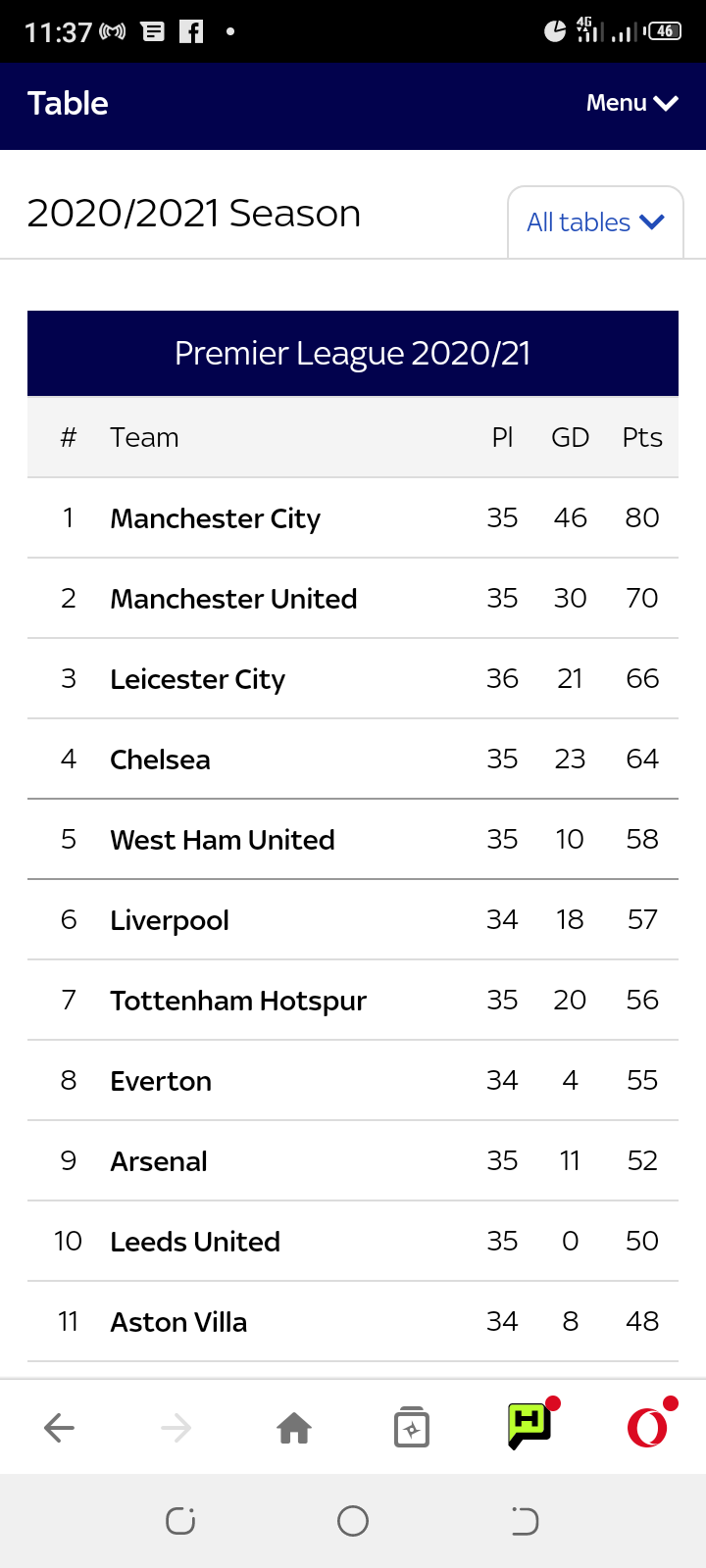Select Leicester City in the table
The width and height of the screenshot is (706, 1568).
point(197,679)
